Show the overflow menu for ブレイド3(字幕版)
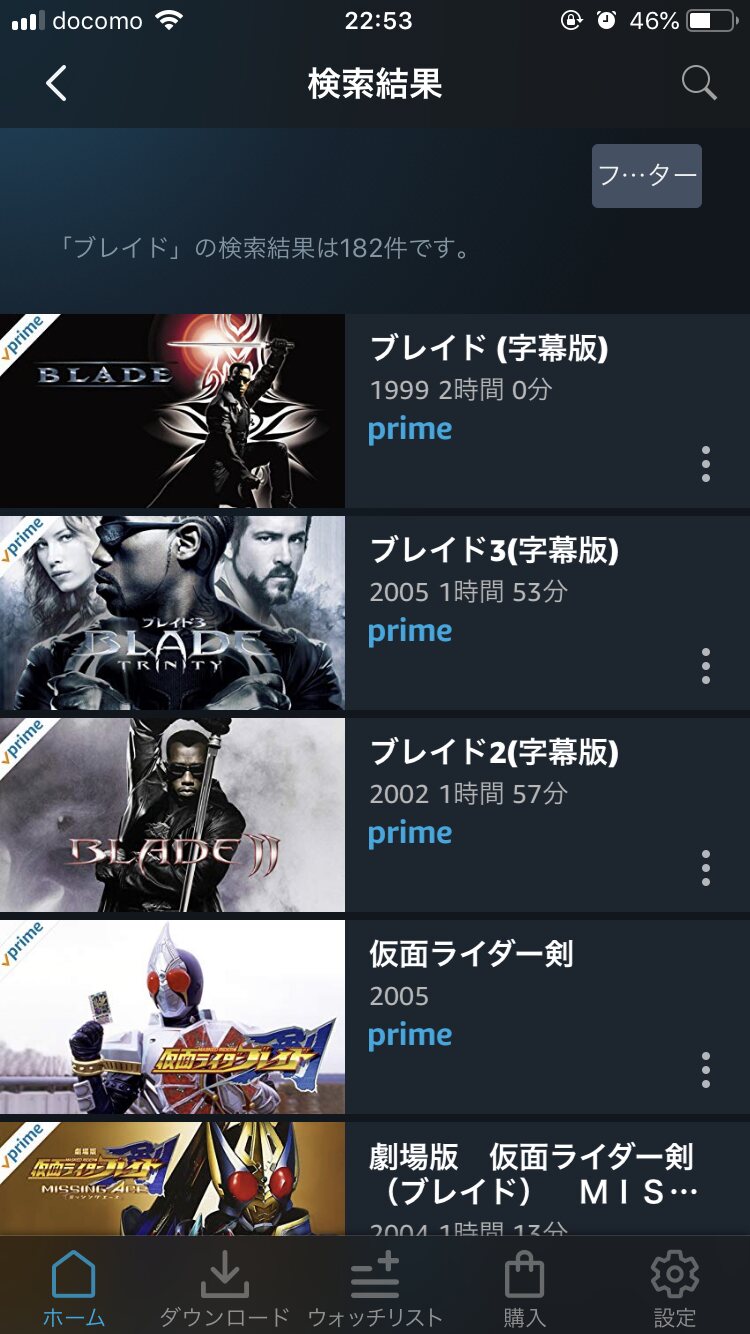Viewport: 750px width, 1334px height. pos(706,666)
